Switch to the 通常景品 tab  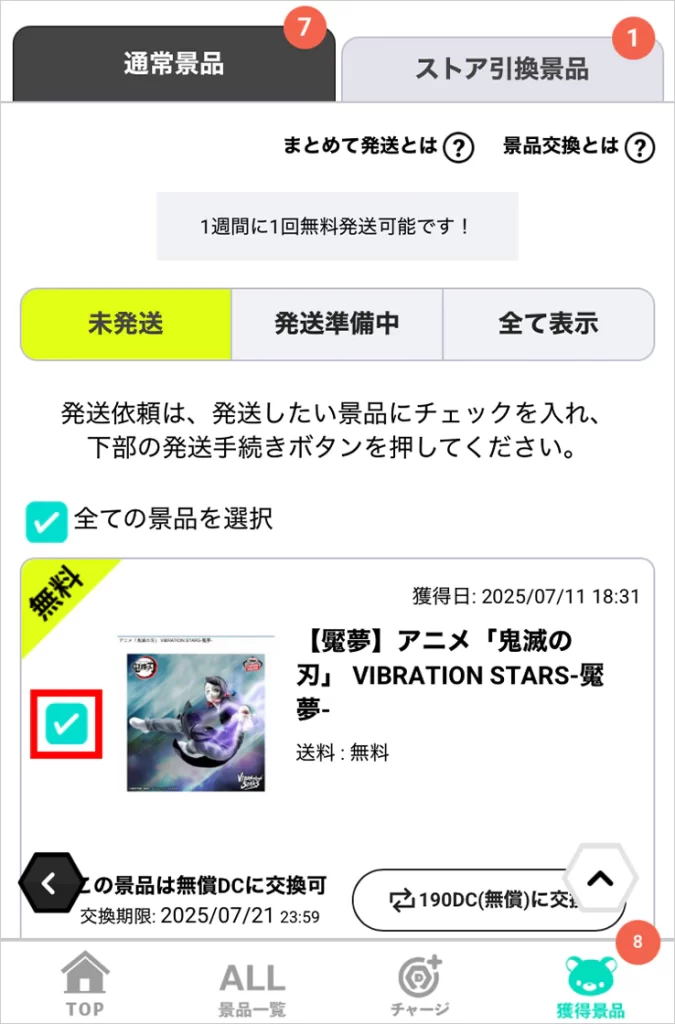(x=174, y=65)
